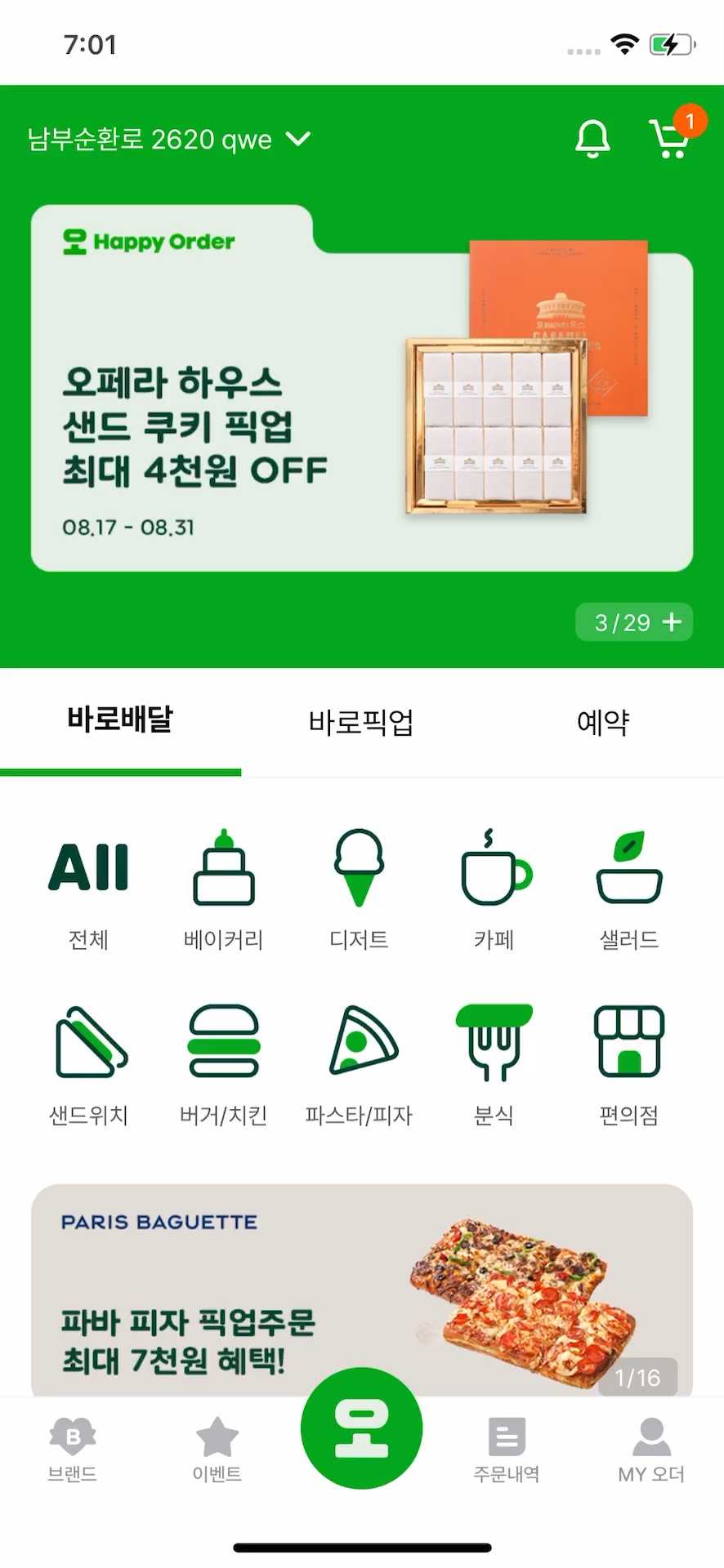This screenshot has width=724, height=1568.
Task: Switch to the 예약 tab
Action: pos(602,722)
